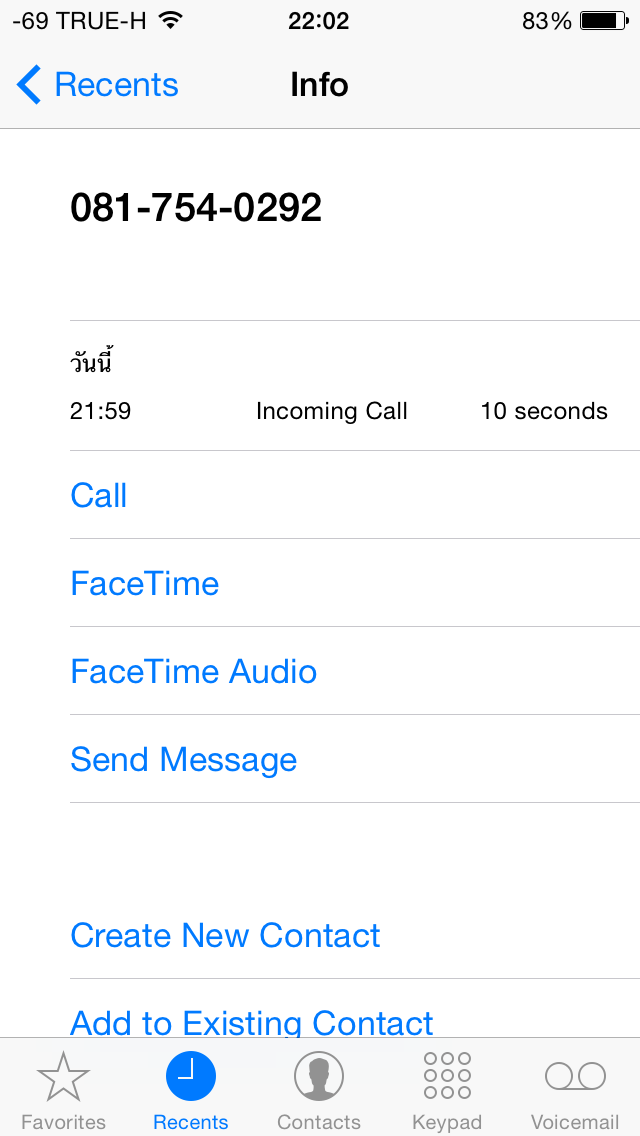The height and width of the screenshot is (1136, 640).
Task: Go to the Voicemail tab
Action: coord(575,1090)
